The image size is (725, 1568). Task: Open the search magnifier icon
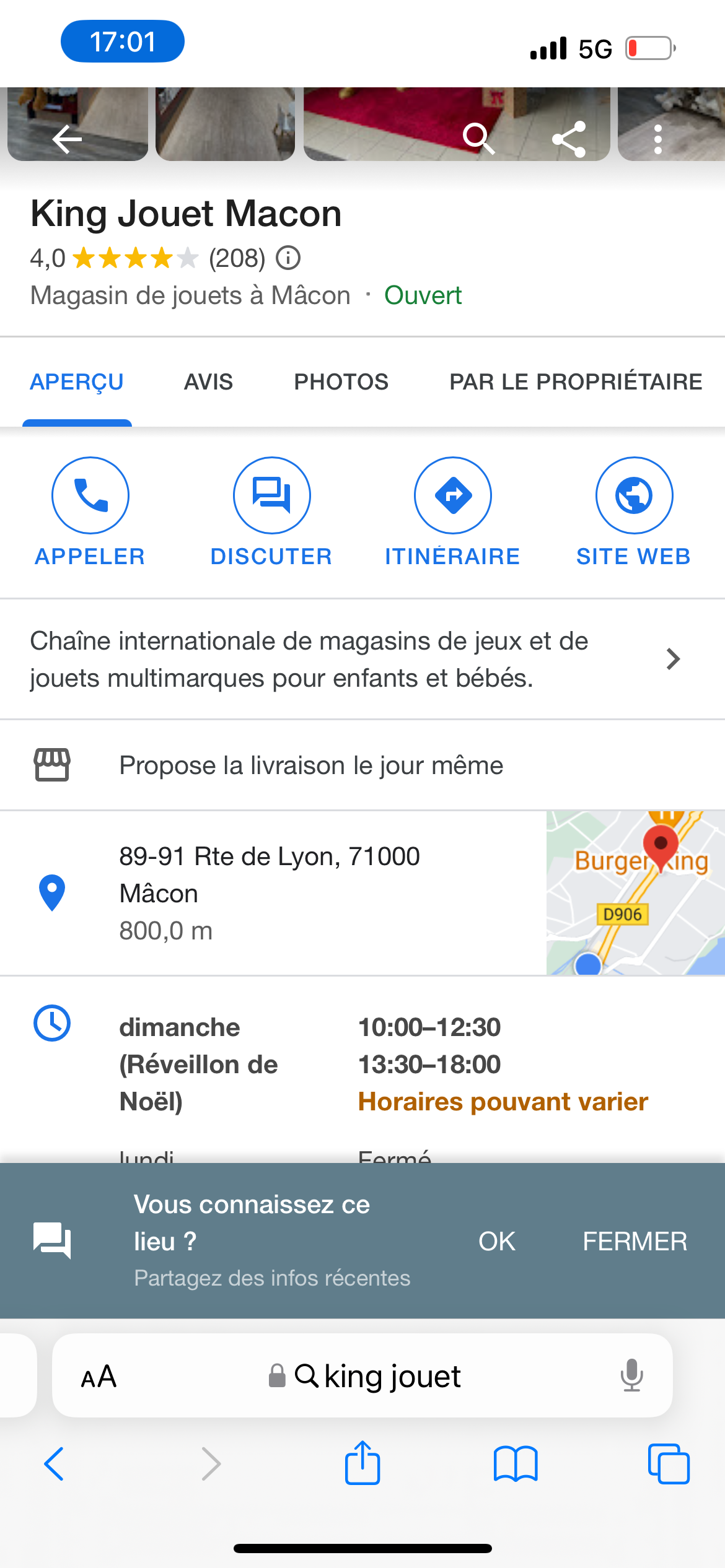click(x=478, y=138)
